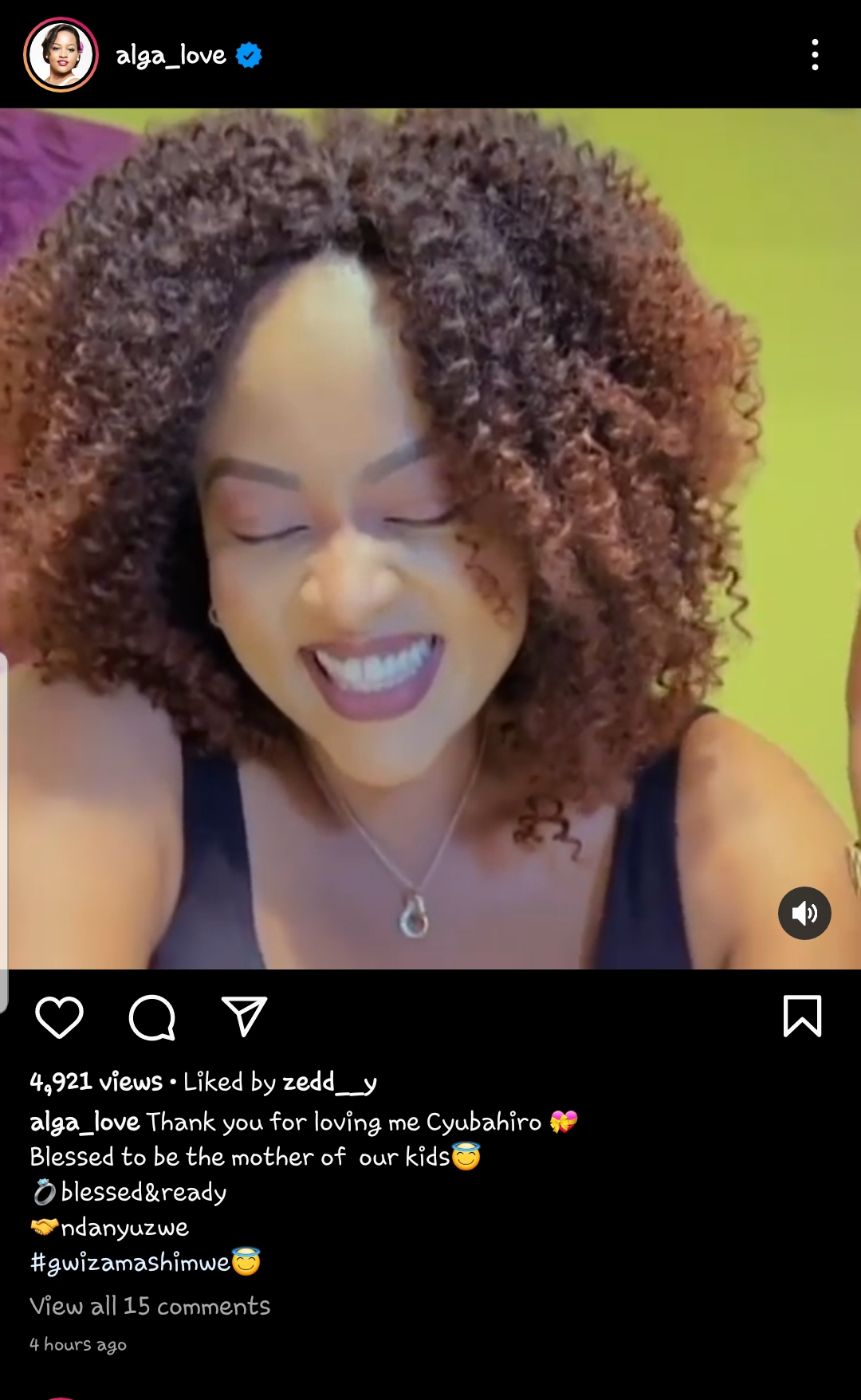Open alga_love's profile picture story

tap(61, 55)
